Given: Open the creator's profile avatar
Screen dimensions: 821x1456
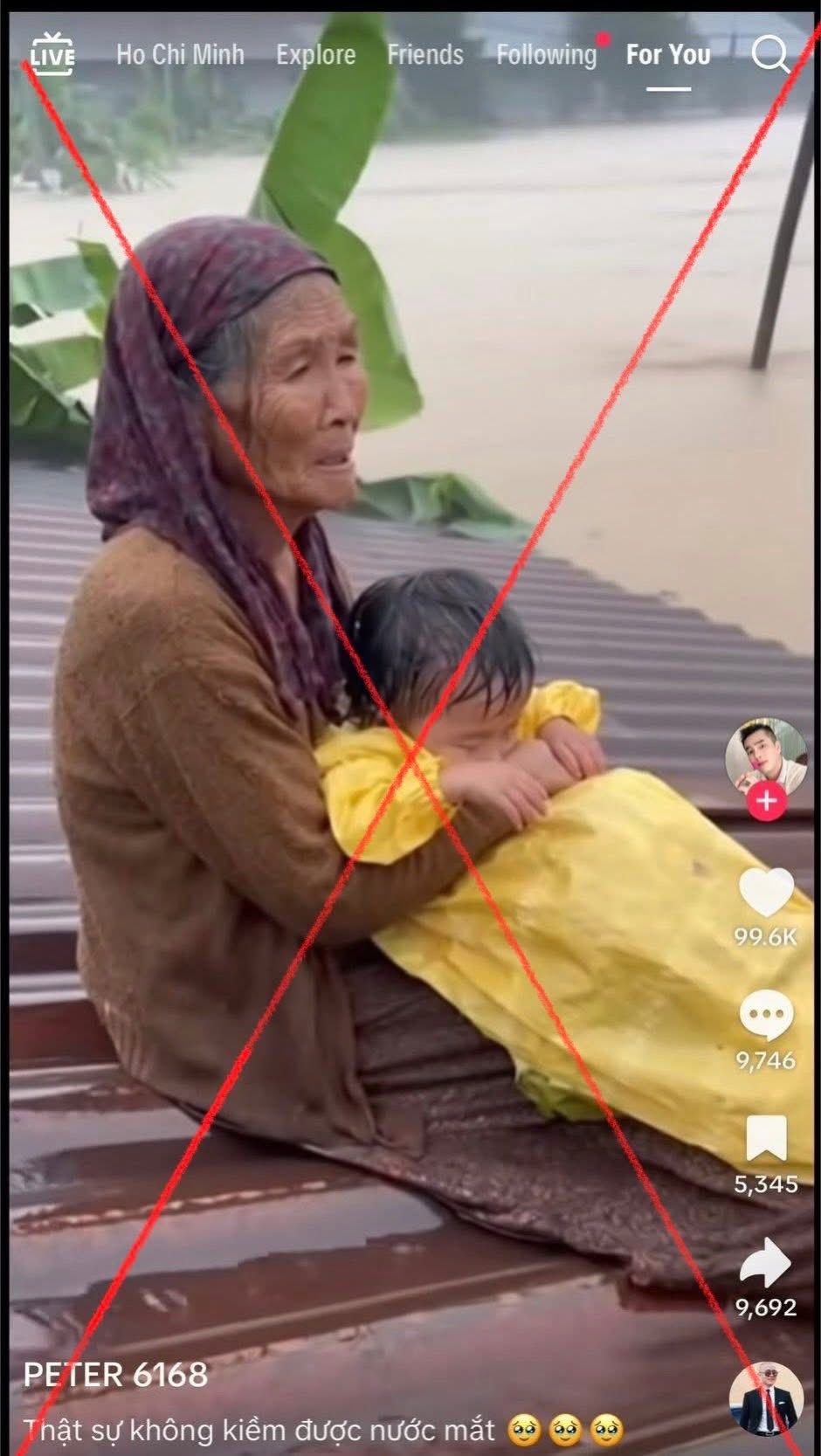Looking at the screenshot, I should [766, 754].
